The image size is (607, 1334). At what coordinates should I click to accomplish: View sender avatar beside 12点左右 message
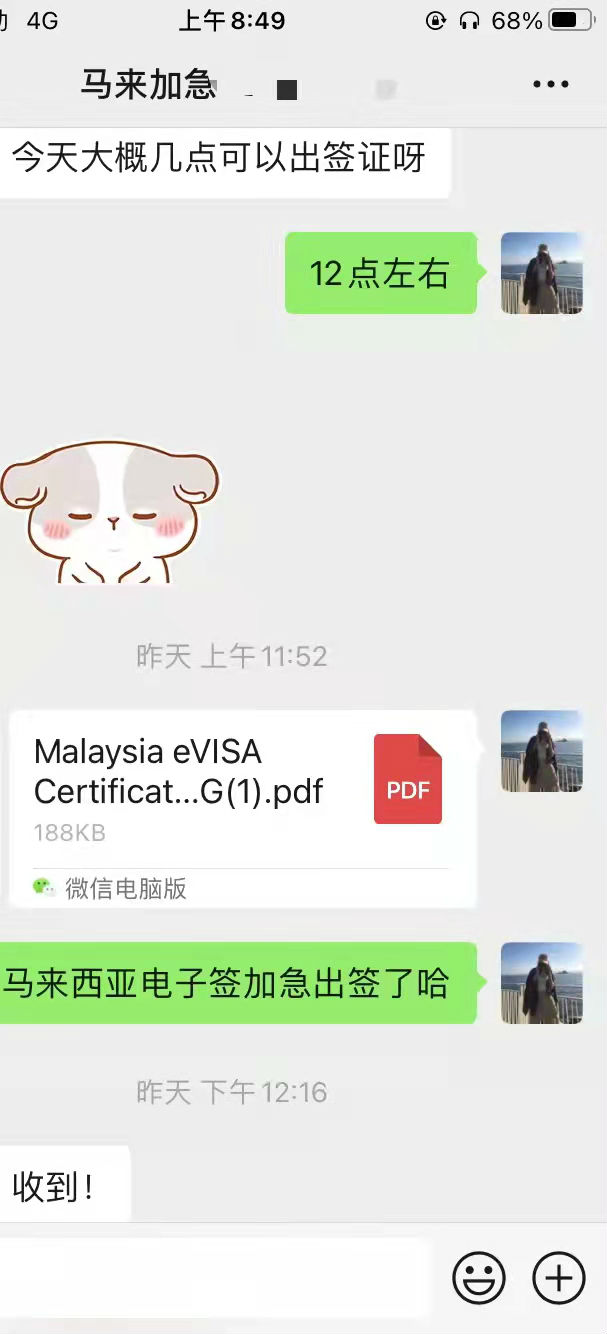pyautogui.click(x=541, y=273)
